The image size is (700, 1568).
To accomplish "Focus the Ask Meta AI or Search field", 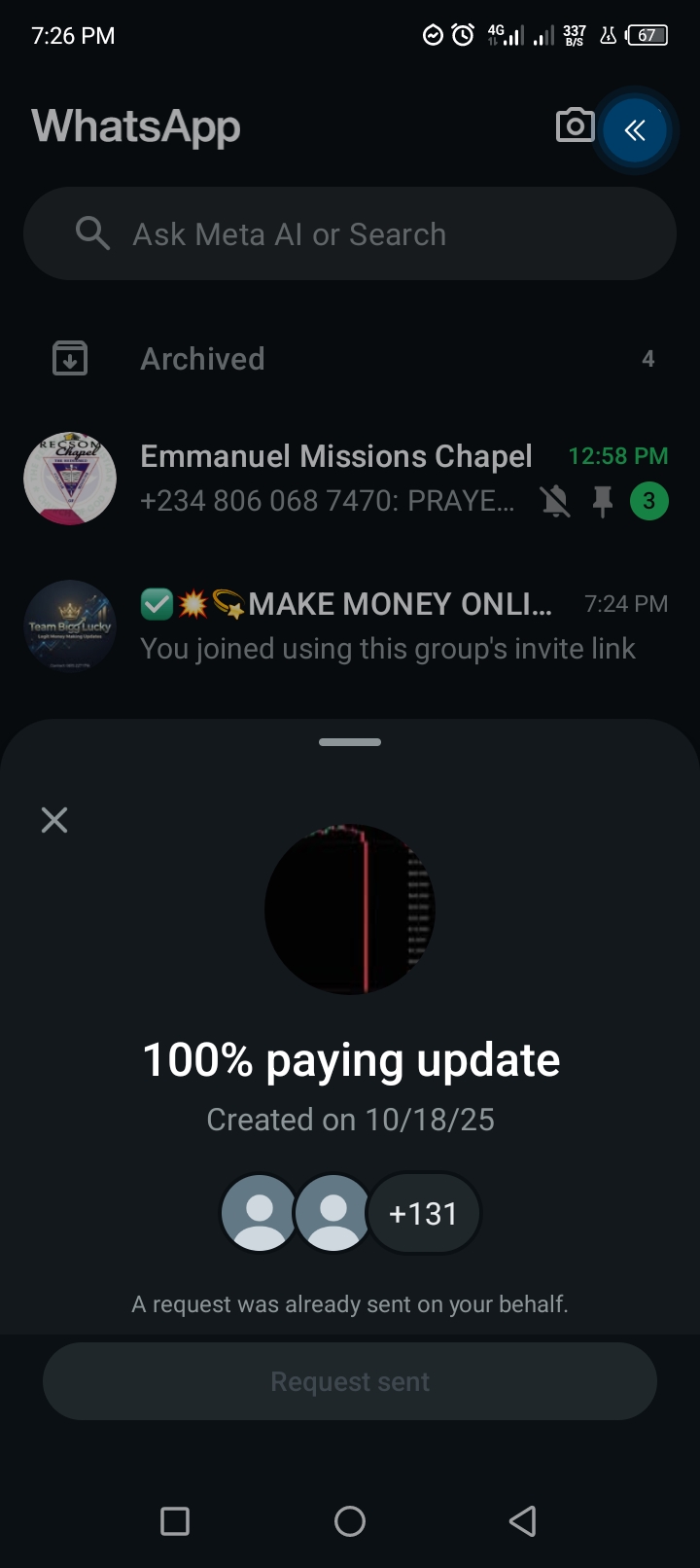I will coord(350,234).
